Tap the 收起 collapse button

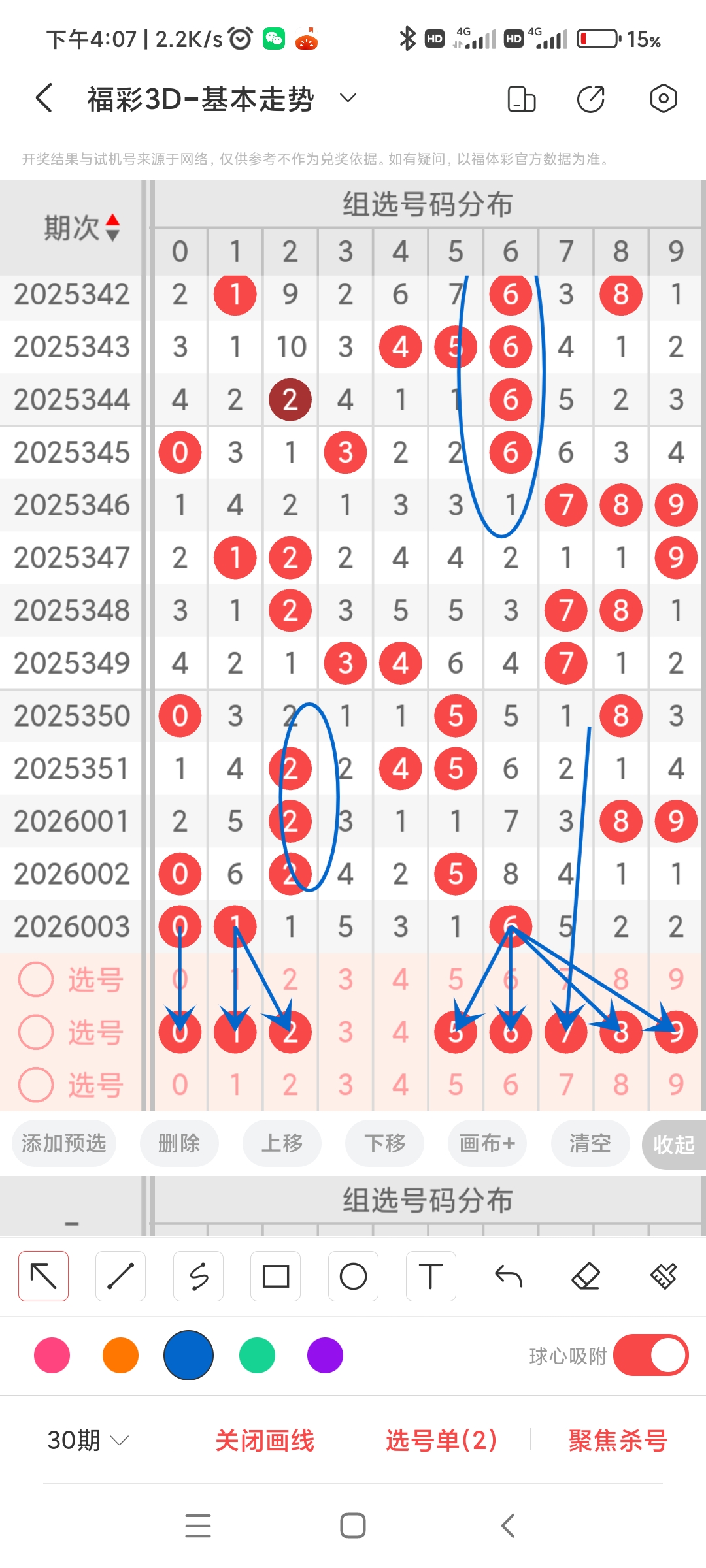[x=674, y=1143]
